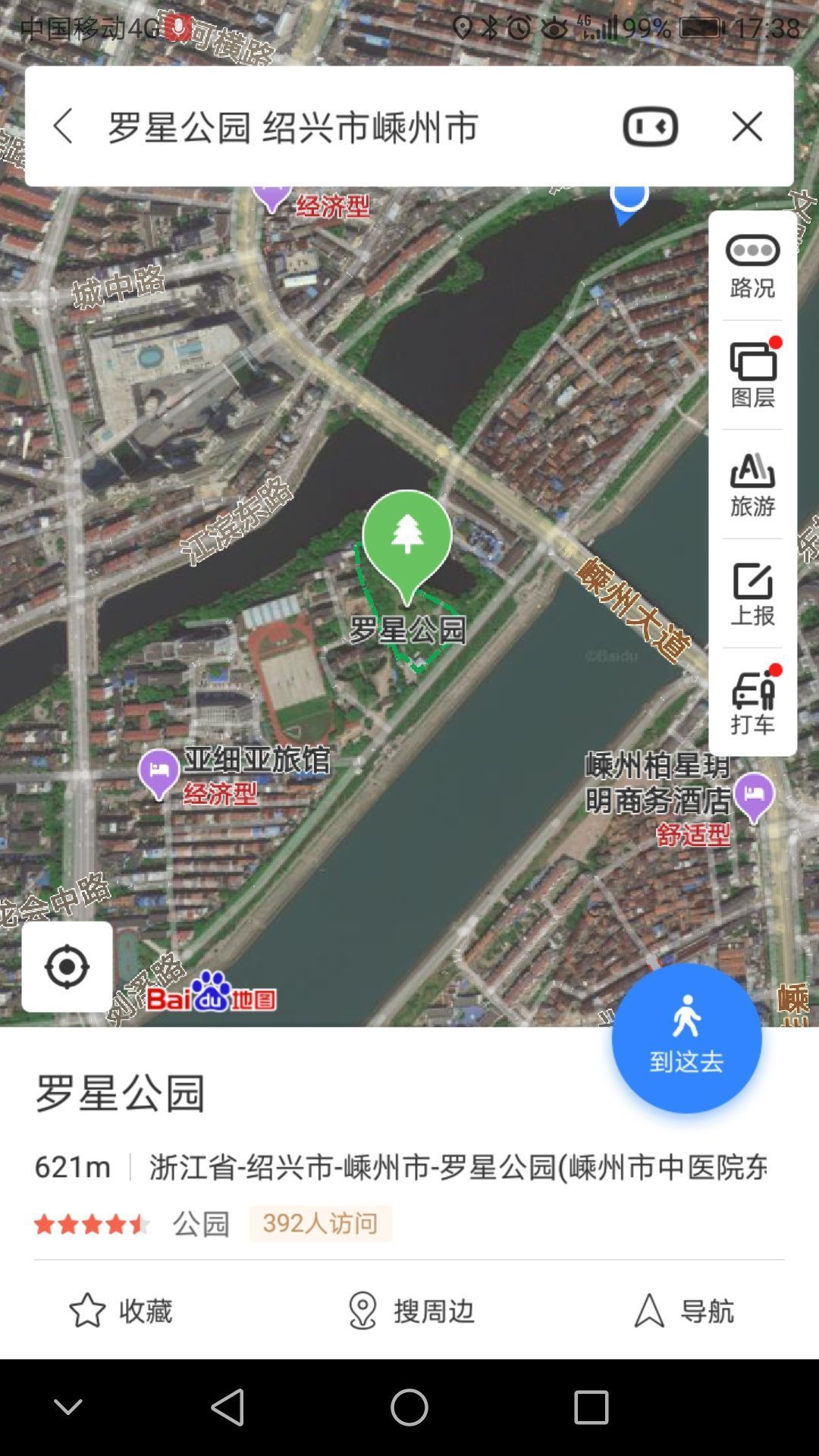Screen dimensions: 819x1456
Task: Recenter map on my current location
Action: pos(67,967)
